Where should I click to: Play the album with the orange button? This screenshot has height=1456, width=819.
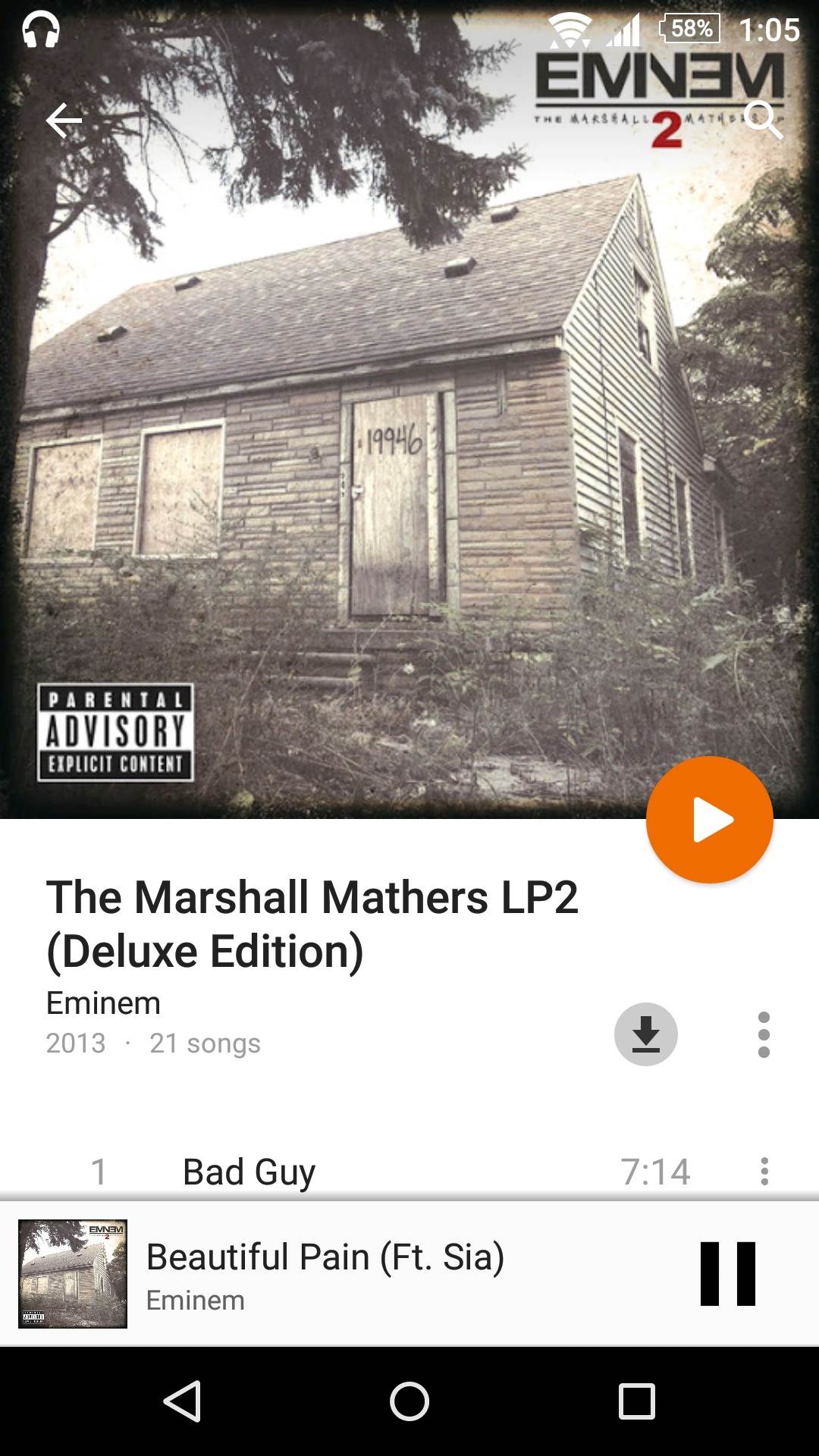710,820
